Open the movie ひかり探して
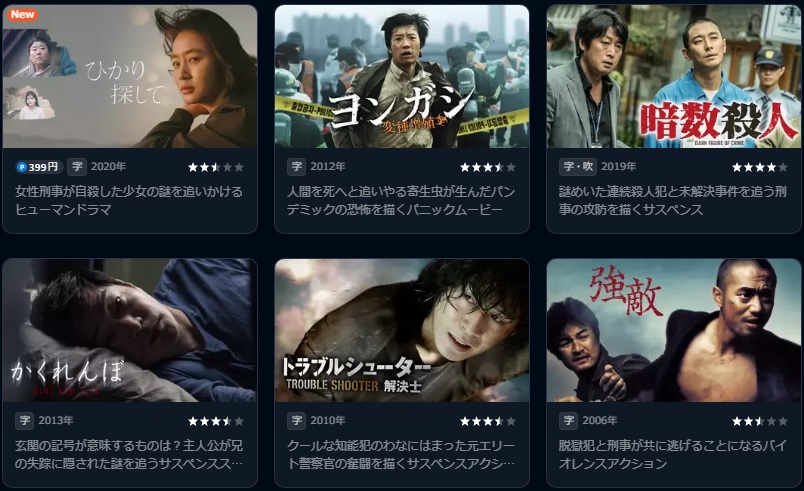 (x=130, y=77)
